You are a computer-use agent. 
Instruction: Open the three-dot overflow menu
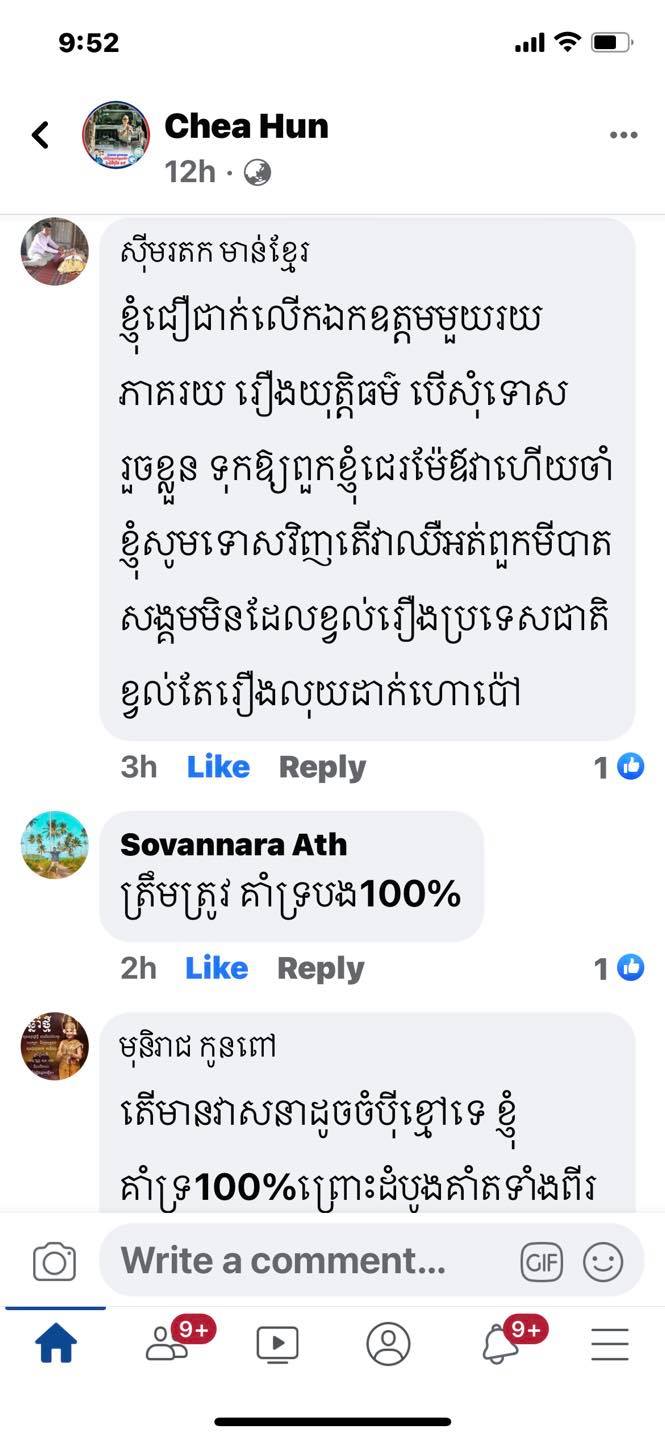pyautogui.click(x=623, y=135)
